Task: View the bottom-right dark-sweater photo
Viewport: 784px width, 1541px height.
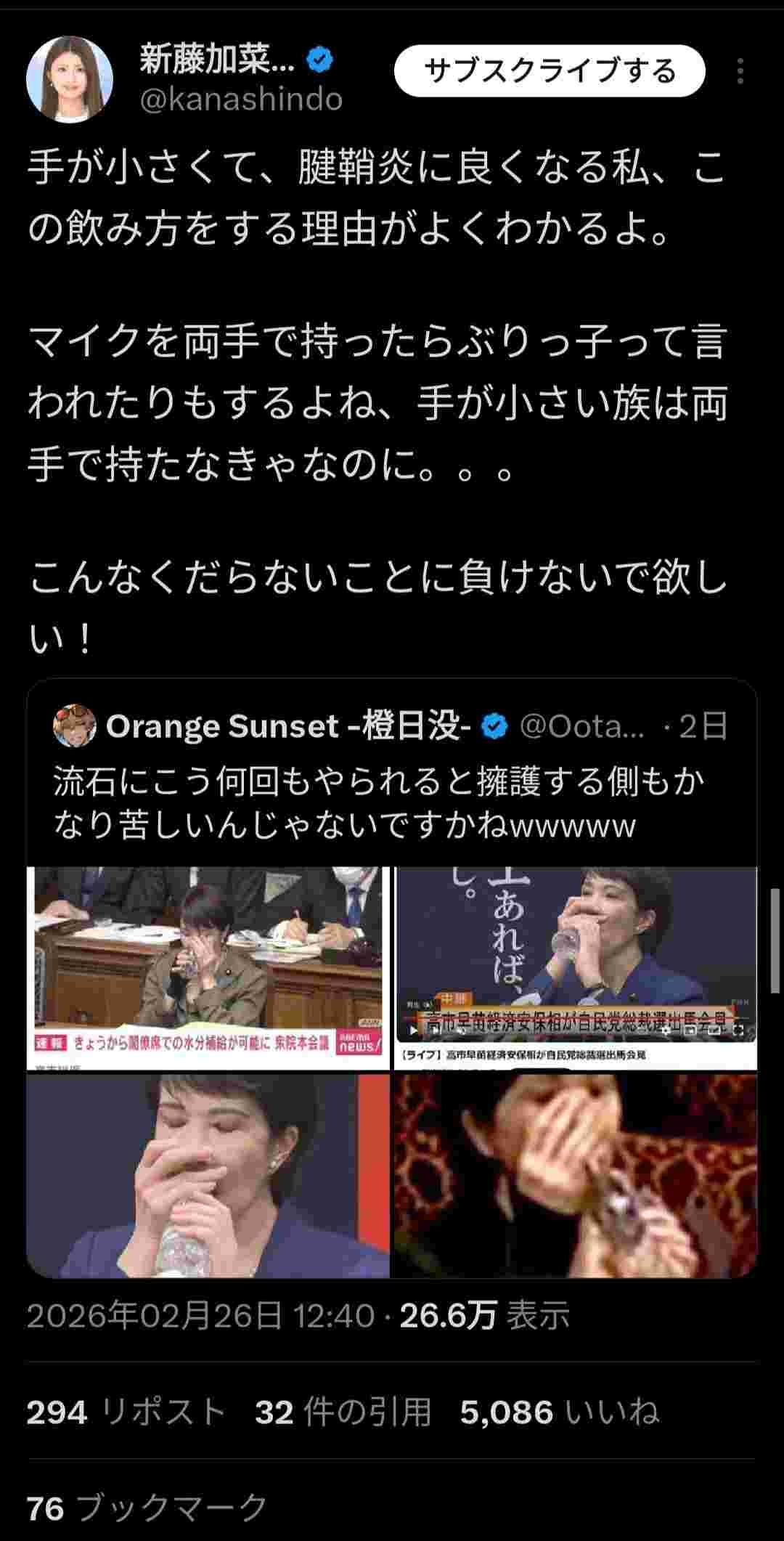Action: click(x=576, y=1176)
